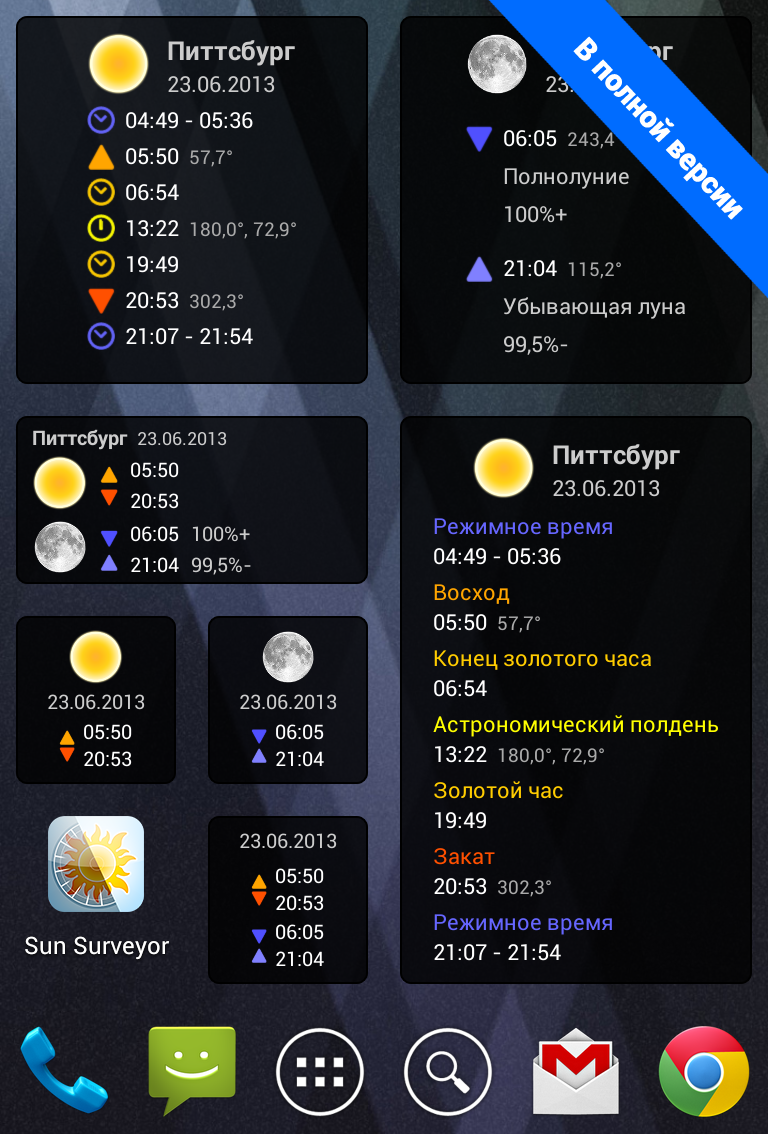The width and height of the screenshot is (768, 1134).
Task: Tap the small sun widget 05:50 / 20:53
Action: coord(96,700)
